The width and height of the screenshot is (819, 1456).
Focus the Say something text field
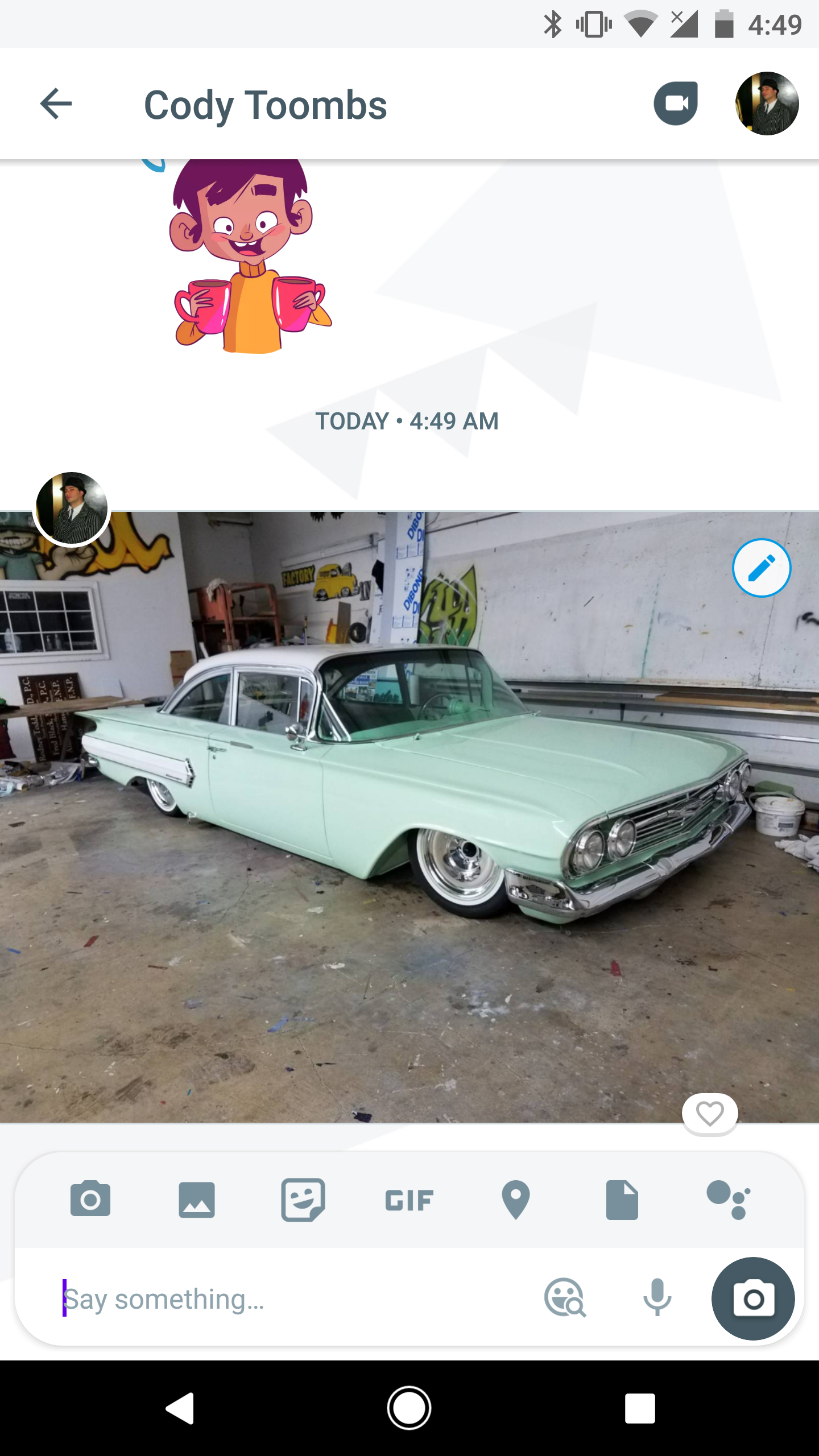pyautogui.click(x=296, y=1299)
